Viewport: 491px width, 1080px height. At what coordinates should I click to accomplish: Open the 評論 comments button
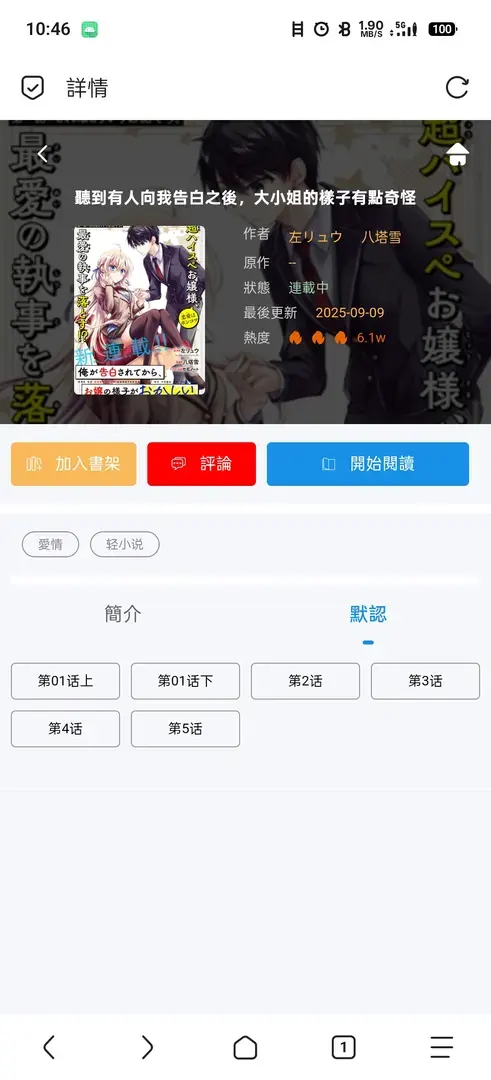(202, 464)
